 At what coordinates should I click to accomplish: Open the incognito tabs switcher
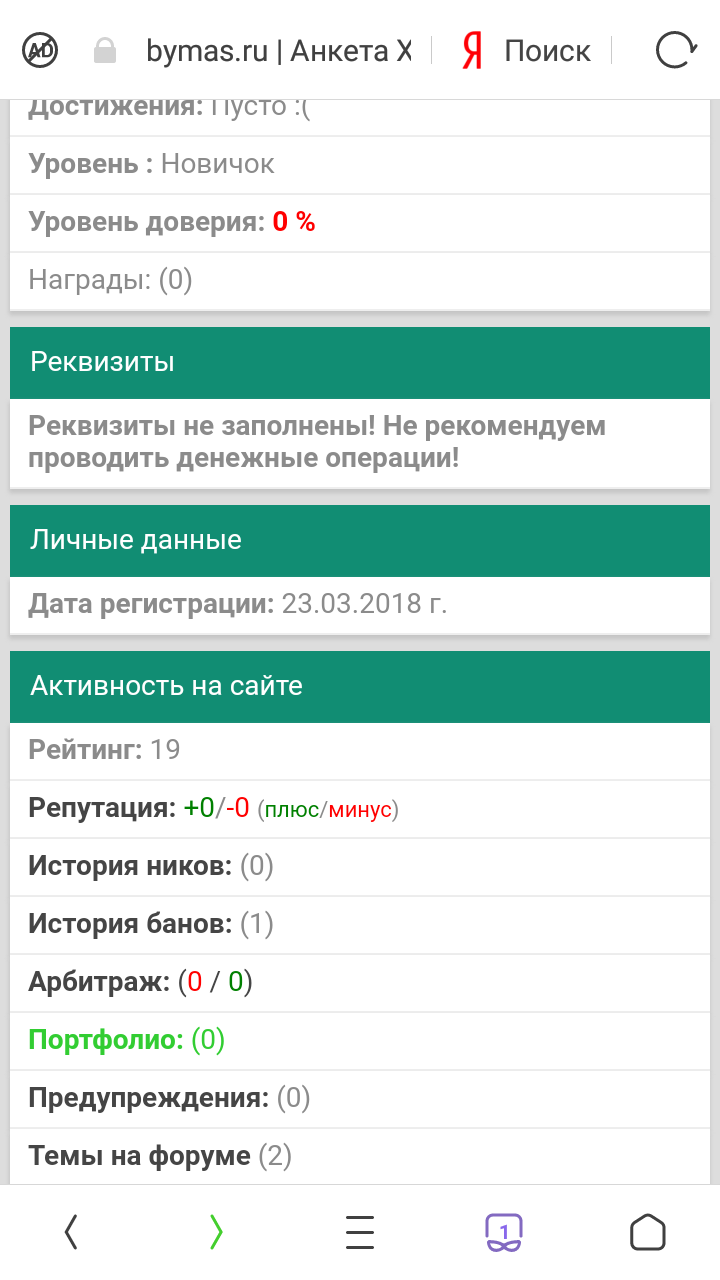504,1232
